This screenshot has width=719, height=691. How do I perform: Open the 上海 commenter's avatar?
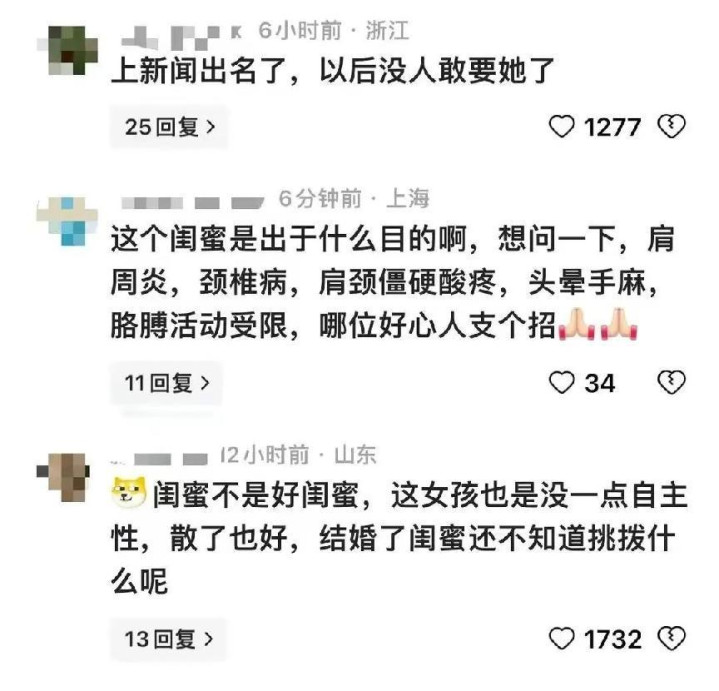pyautogui.click(x=67, y=221)
